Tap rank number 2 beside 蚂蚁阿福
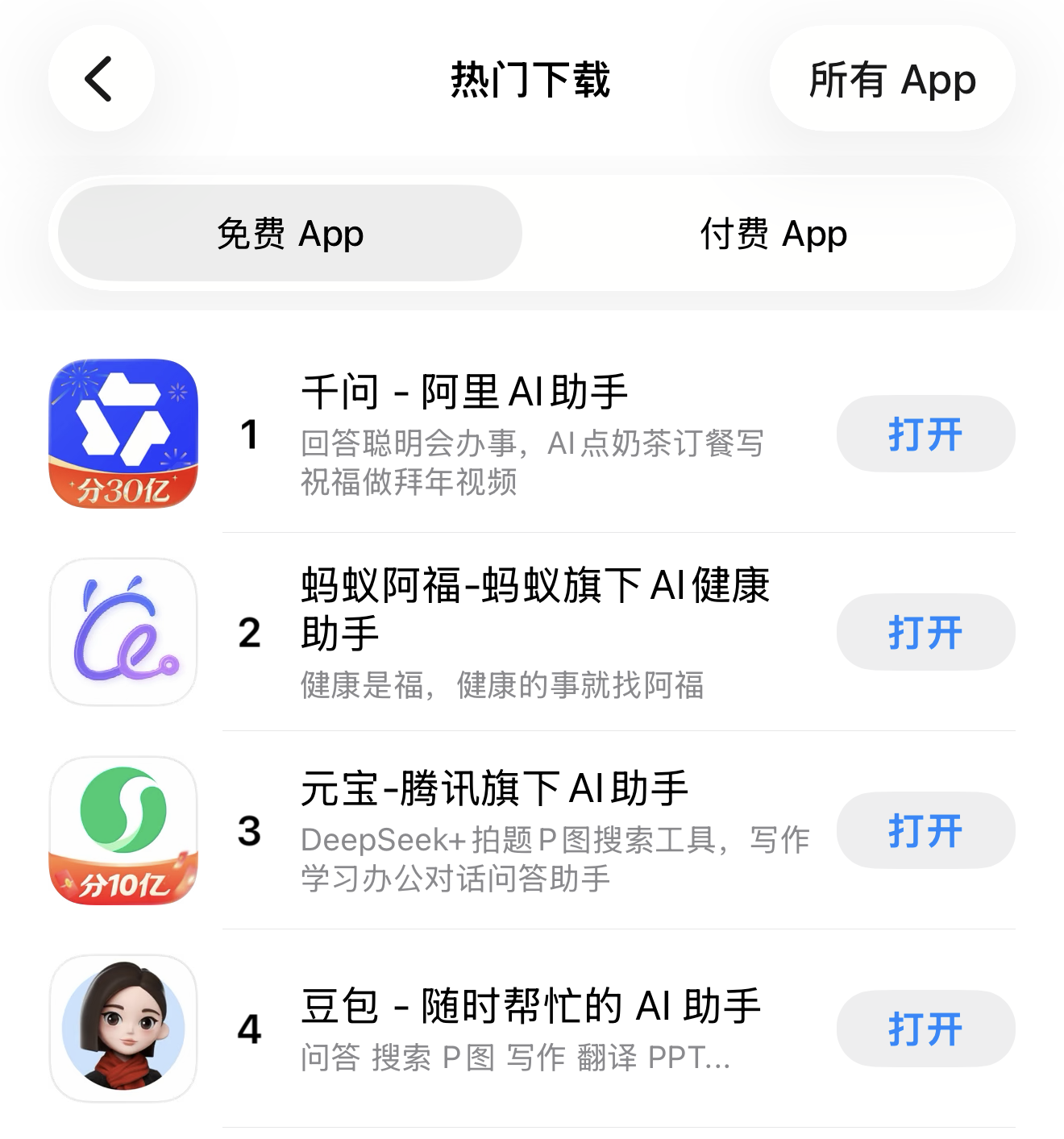Screen dimensions: 1064x1139 coord(250,632)
